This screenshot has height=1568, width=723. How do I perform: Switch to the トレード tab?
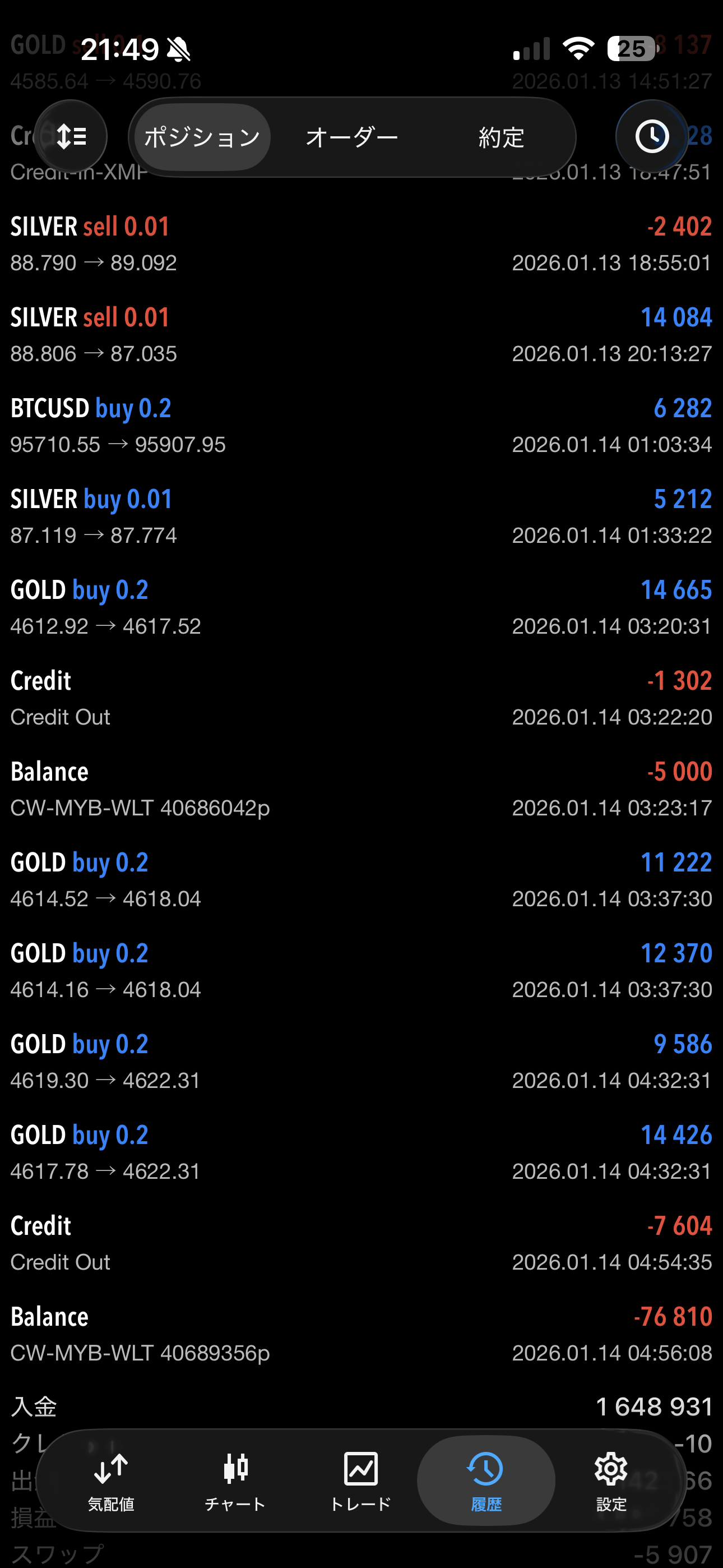tap(360, 1481)
